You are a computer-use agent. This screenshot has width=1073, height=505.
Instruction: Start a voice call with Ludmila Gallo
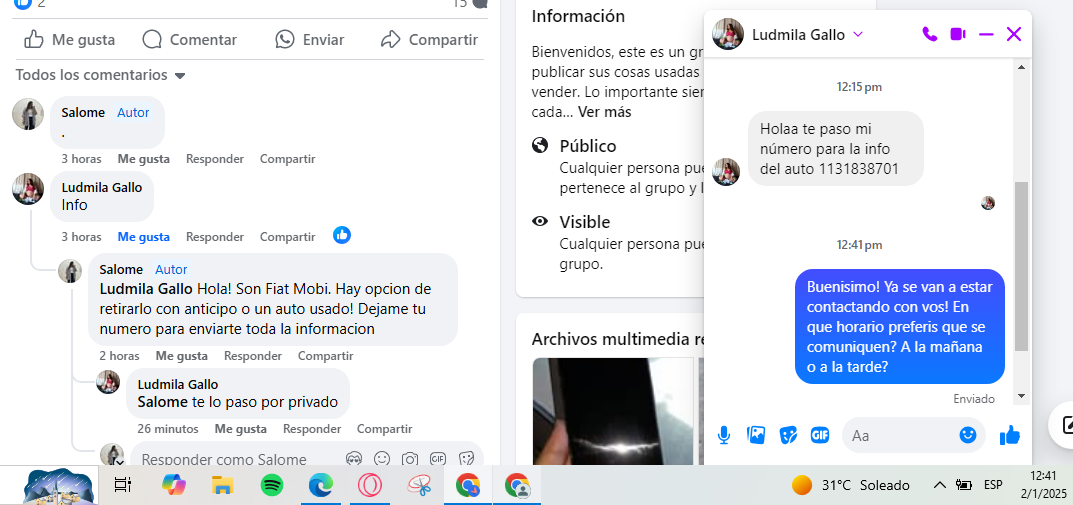point(929,34)
